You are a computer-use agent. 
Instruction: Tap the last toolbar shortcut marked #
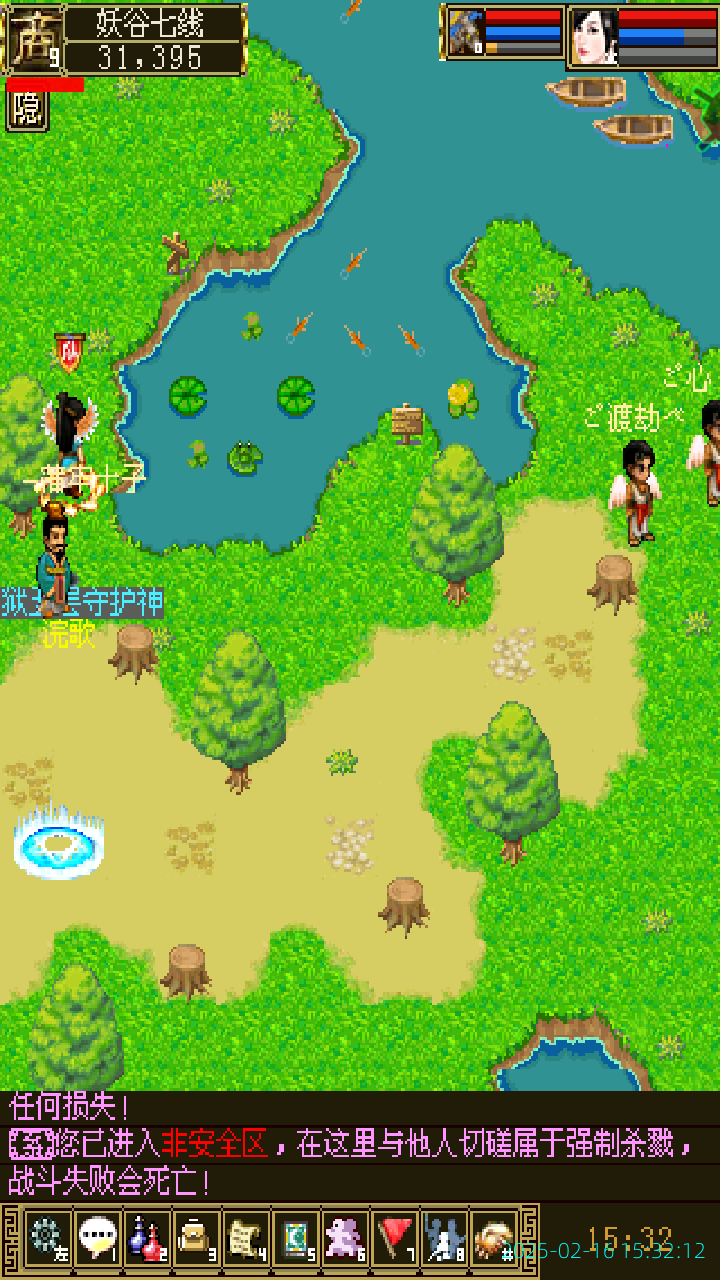coord(493,1238)
